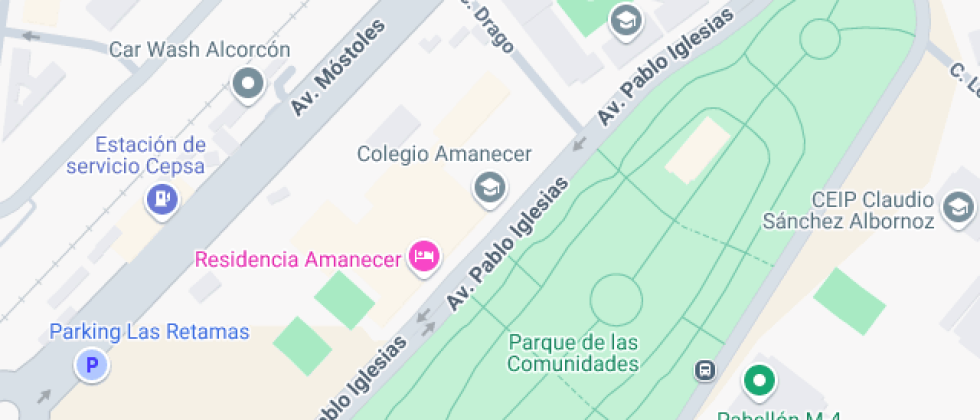Screen dimensions: 980x420
Task: Select the Estación de servicio Cepsa marker
Action: [x=162, y=200]
